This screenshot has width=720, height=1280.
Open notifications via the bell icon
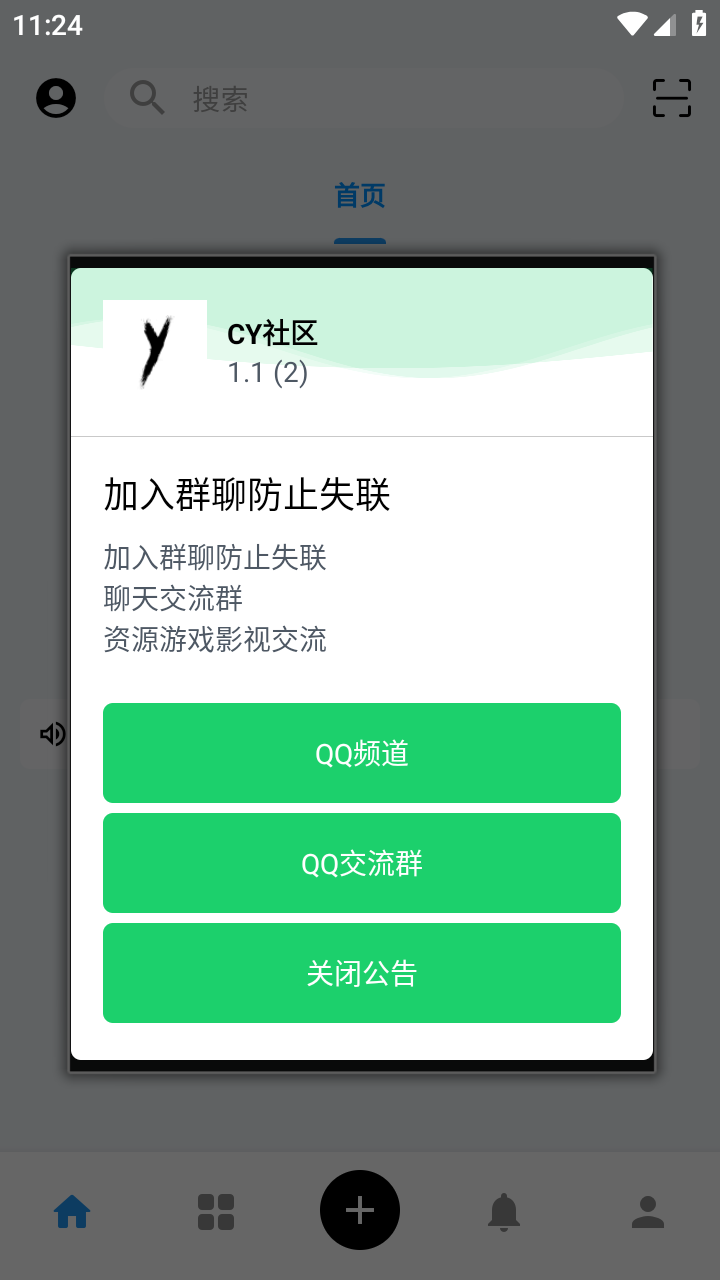(505, 1210)
